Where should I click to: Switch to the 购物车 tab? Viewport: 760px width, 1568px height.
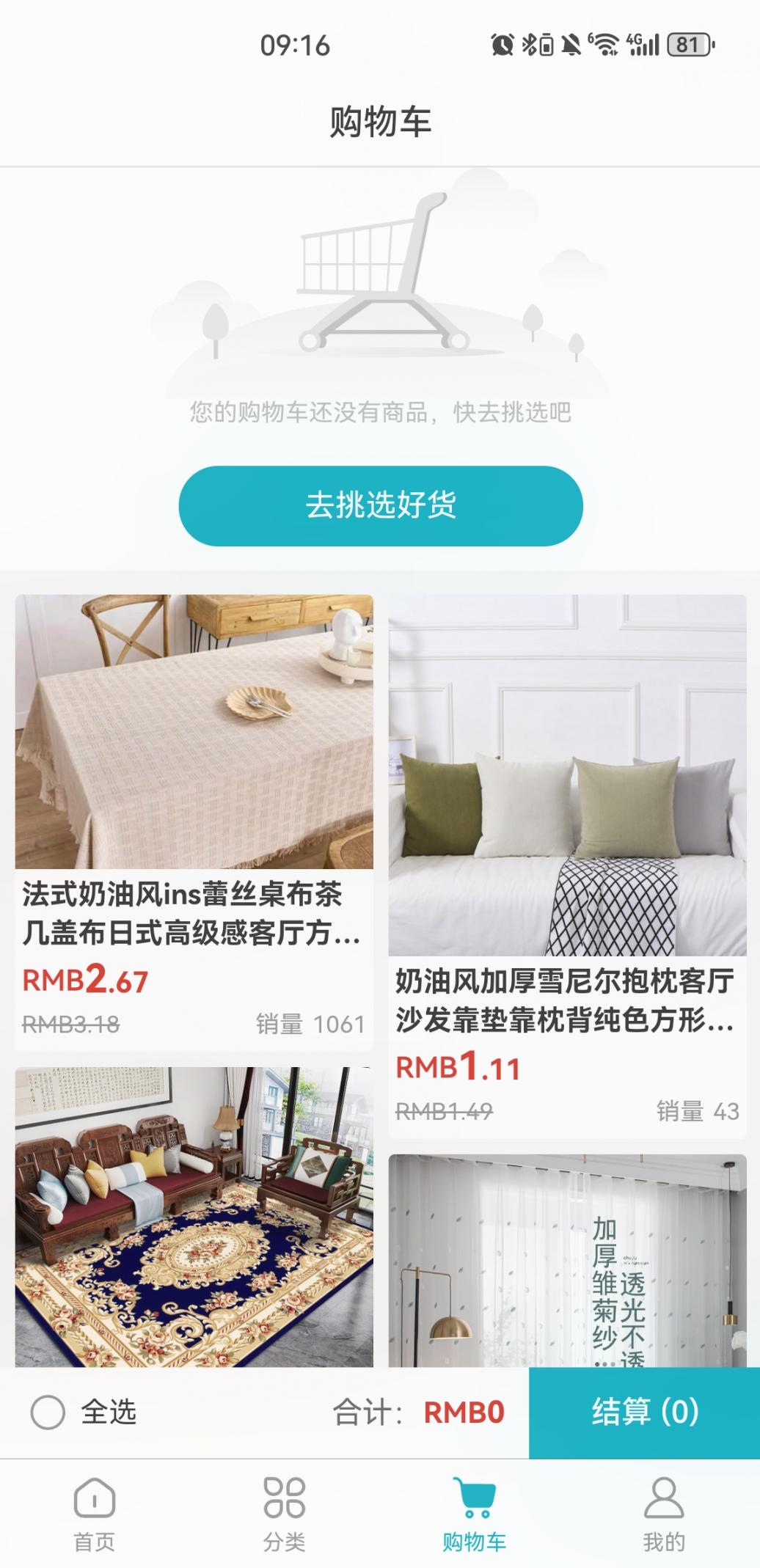click(474, 1514)
